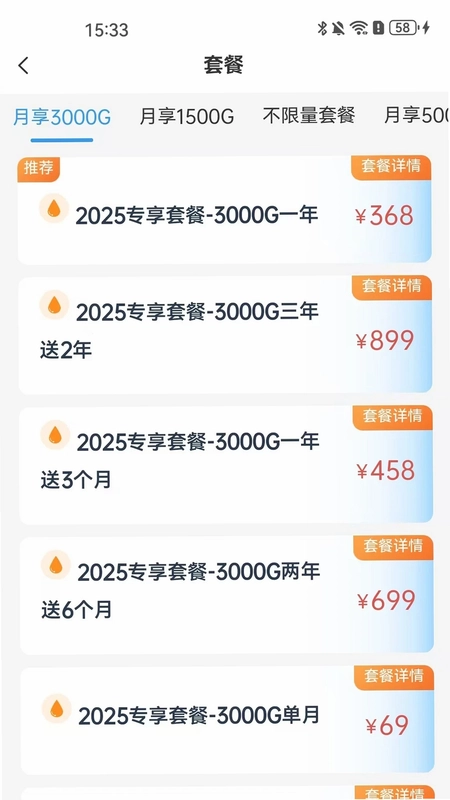
Task: Open the 3000G两年送6个月 ¥699 package card
Action: point(227,595)
